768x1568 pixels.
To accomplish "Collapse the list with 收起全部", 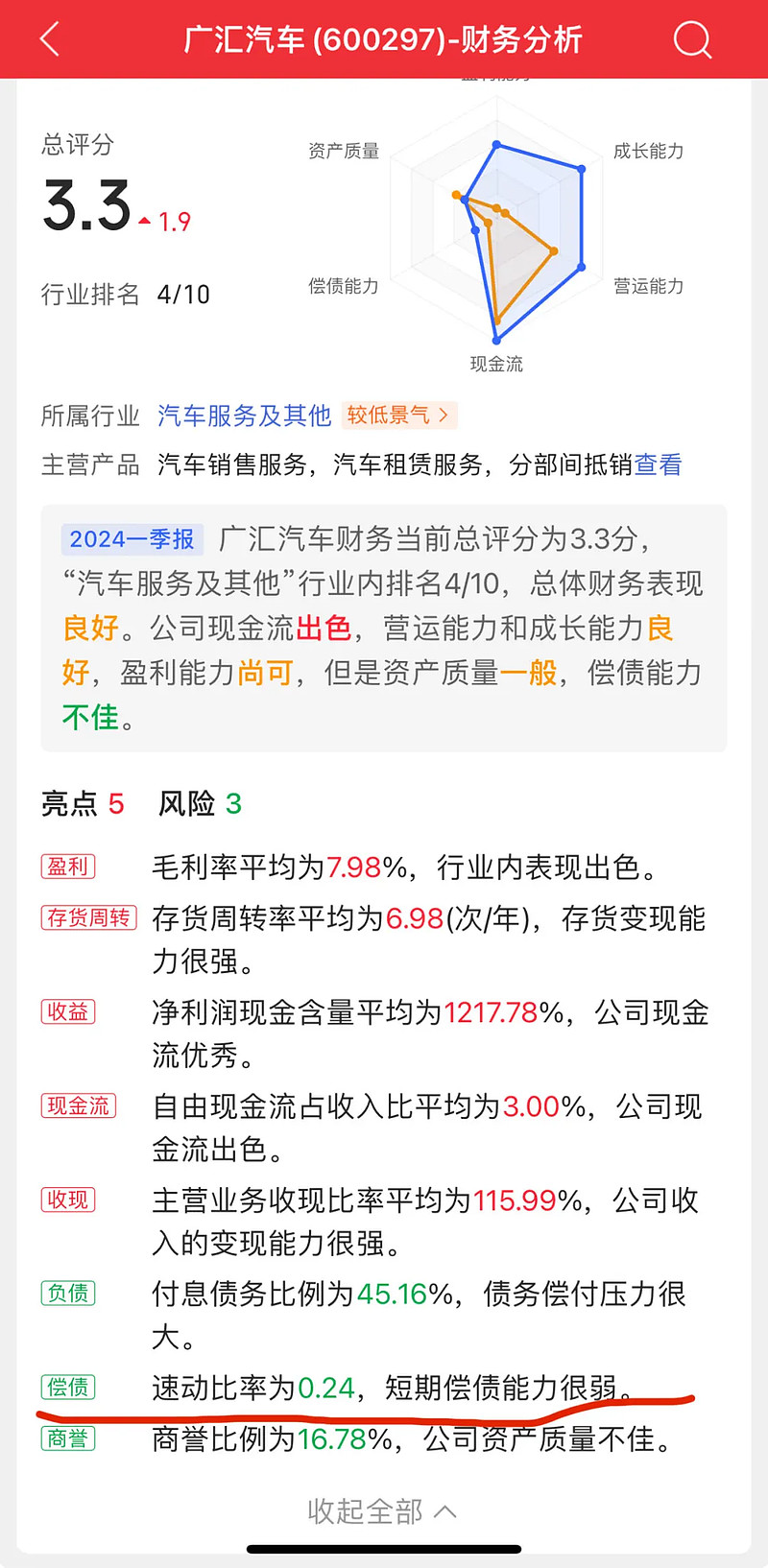I will coord(382,1511).
